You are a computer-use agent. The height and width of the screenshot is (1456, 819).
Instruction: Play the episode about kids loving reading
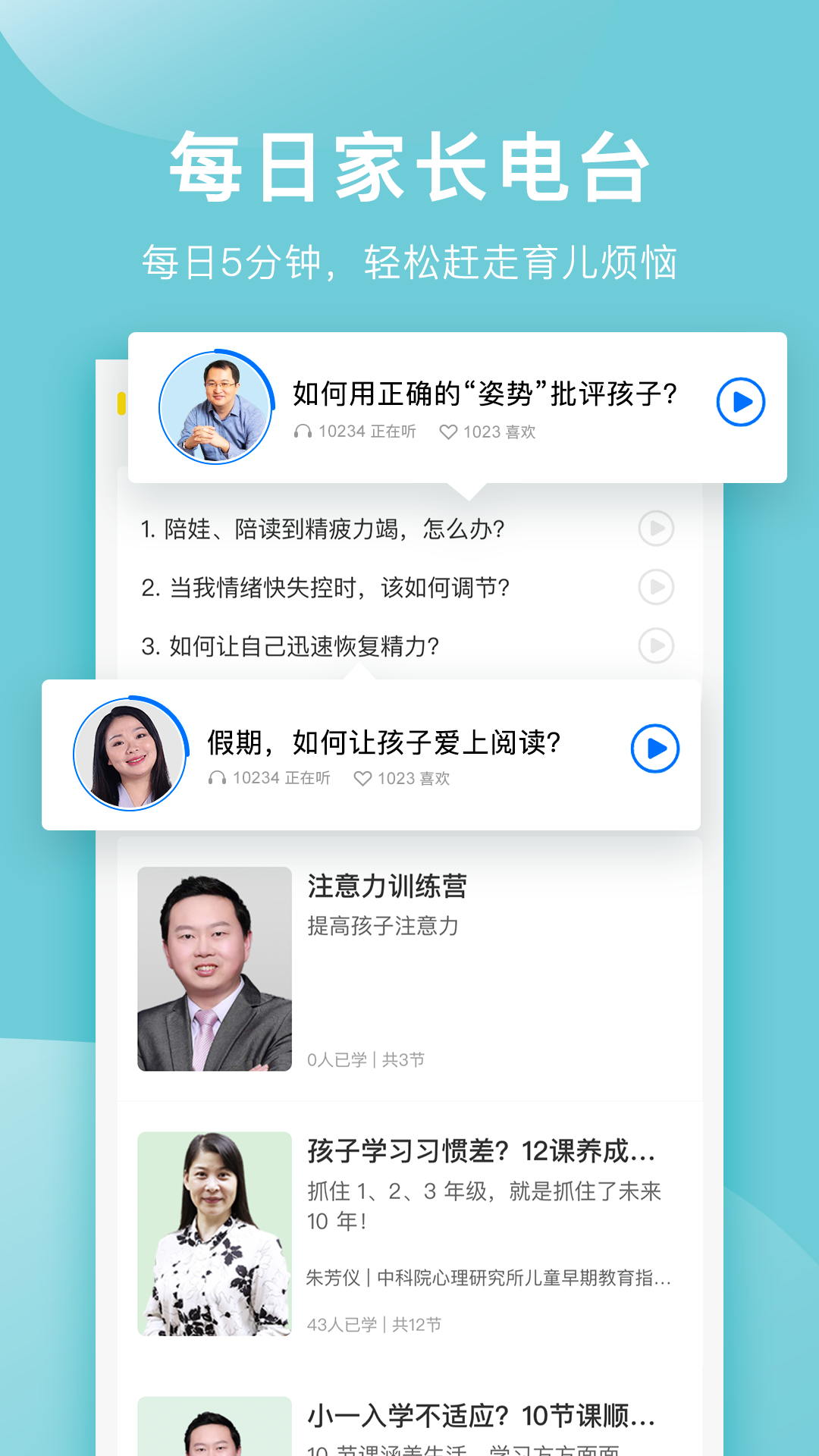tap(655, 748)
